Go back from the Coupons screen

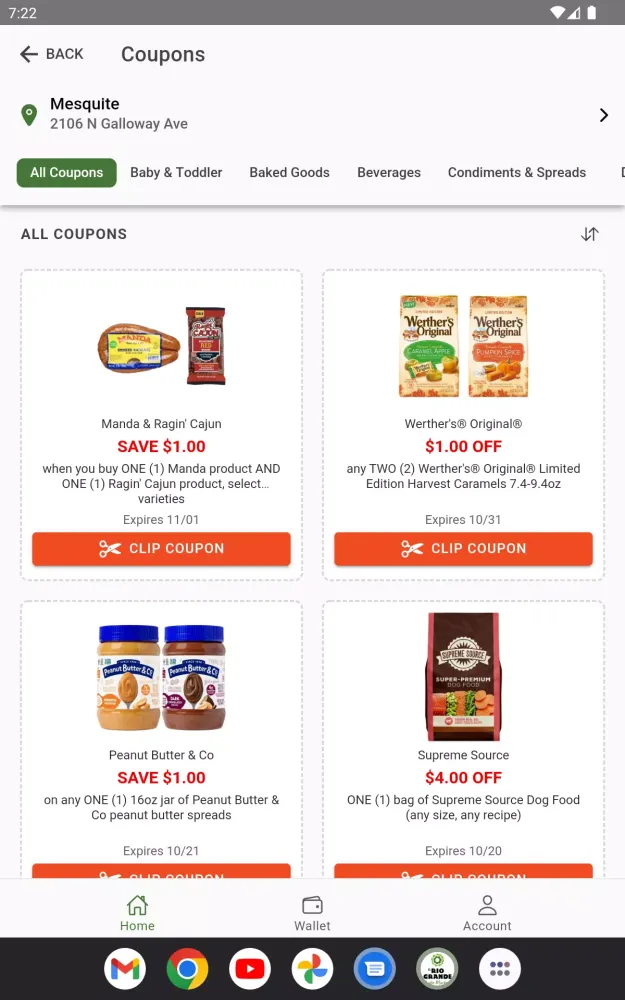pyautogui.click(x=52, y=54)
